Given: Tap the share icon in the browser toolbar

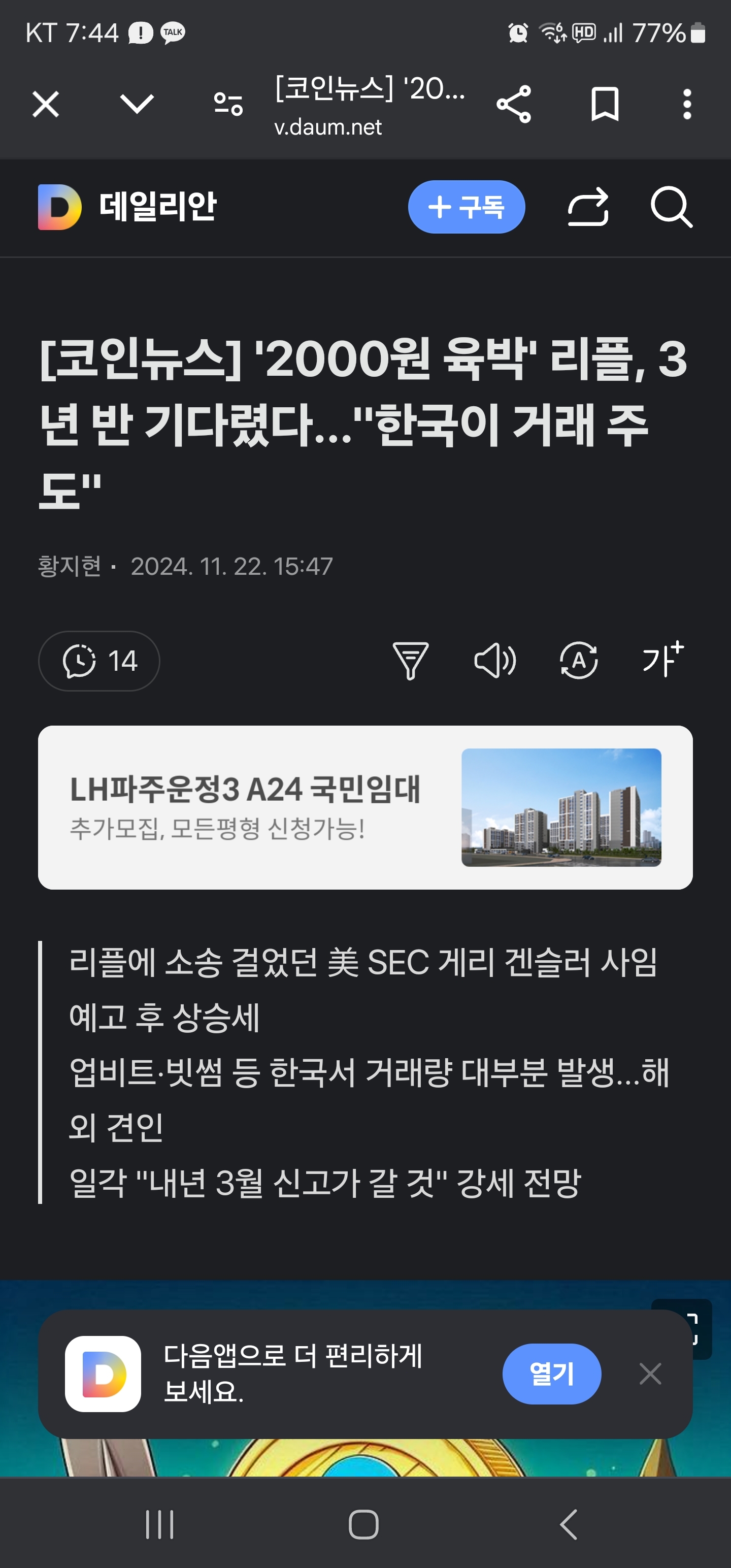Looking at the screenshot, I should click(x=514, y=104).
